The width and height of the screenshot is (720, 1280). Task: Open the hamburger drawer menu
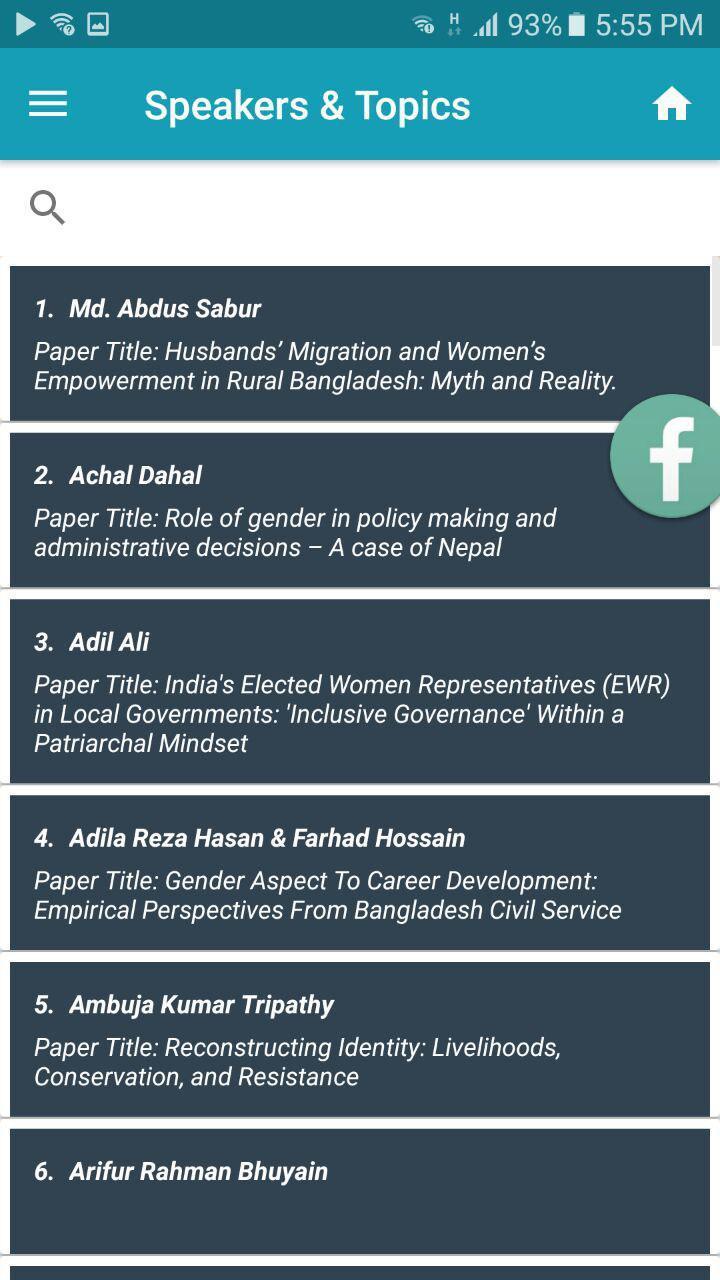click(x=48, y=104)
